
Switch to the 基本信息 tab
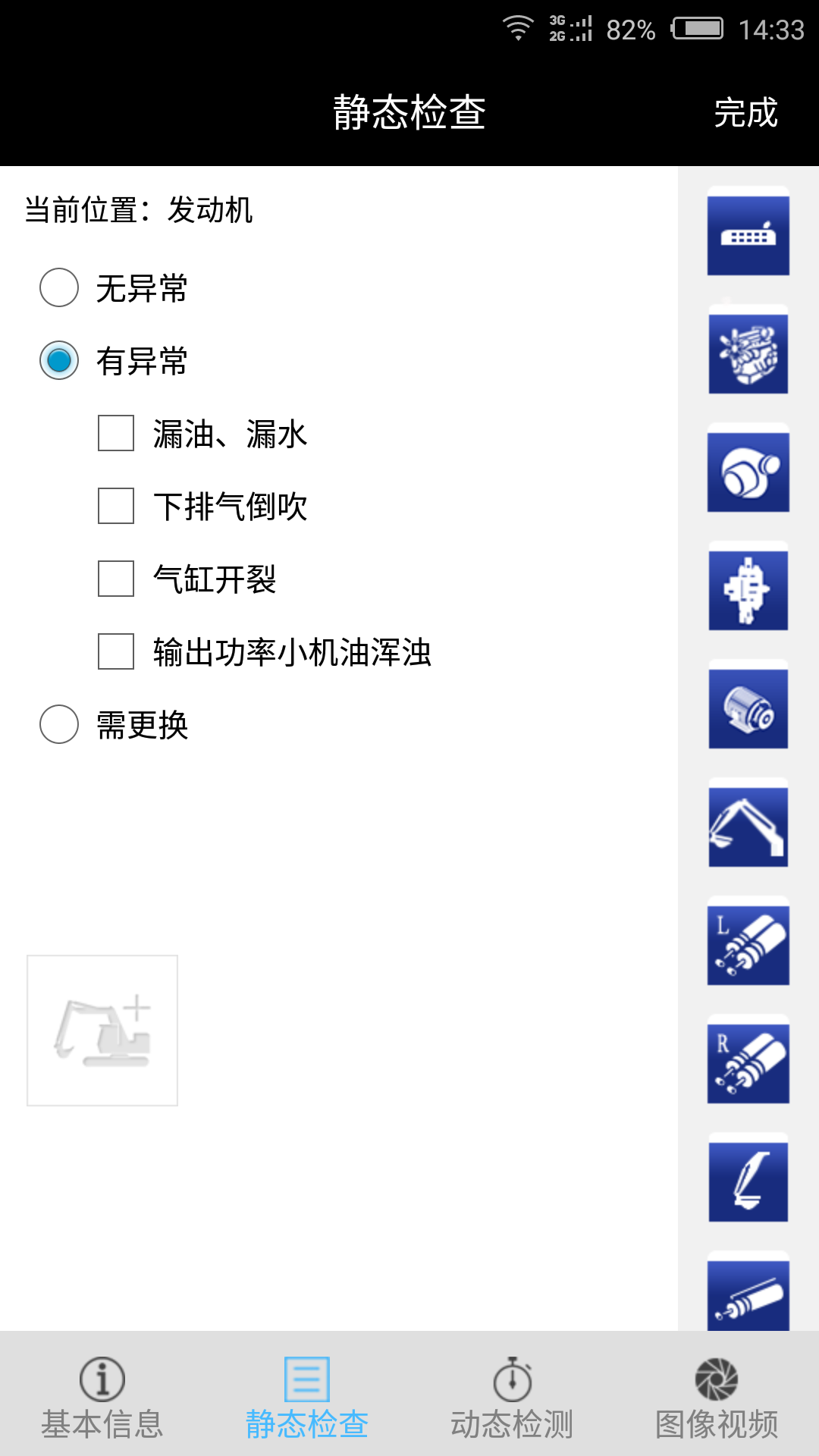(102, 1397)
